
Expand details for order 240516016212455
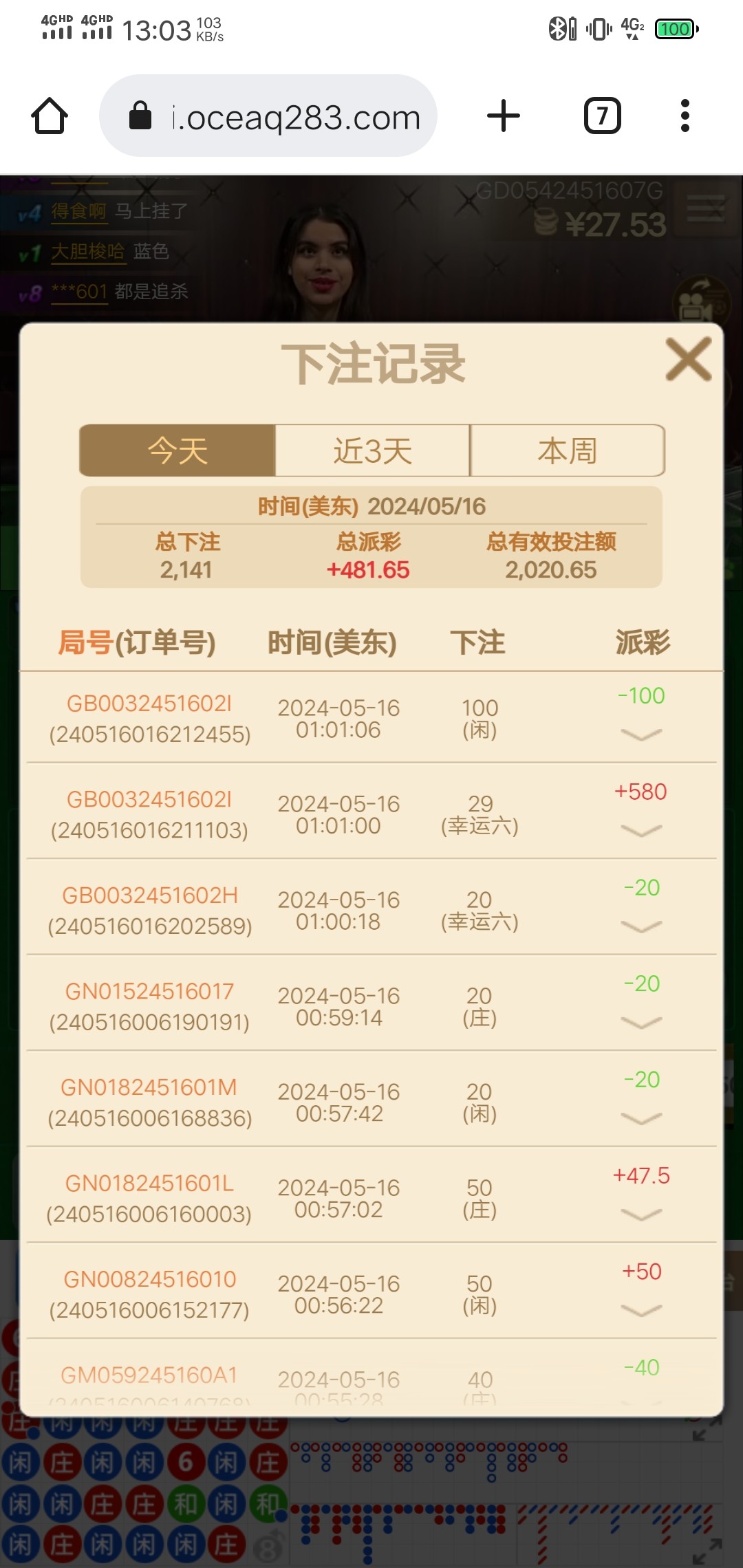640,734
